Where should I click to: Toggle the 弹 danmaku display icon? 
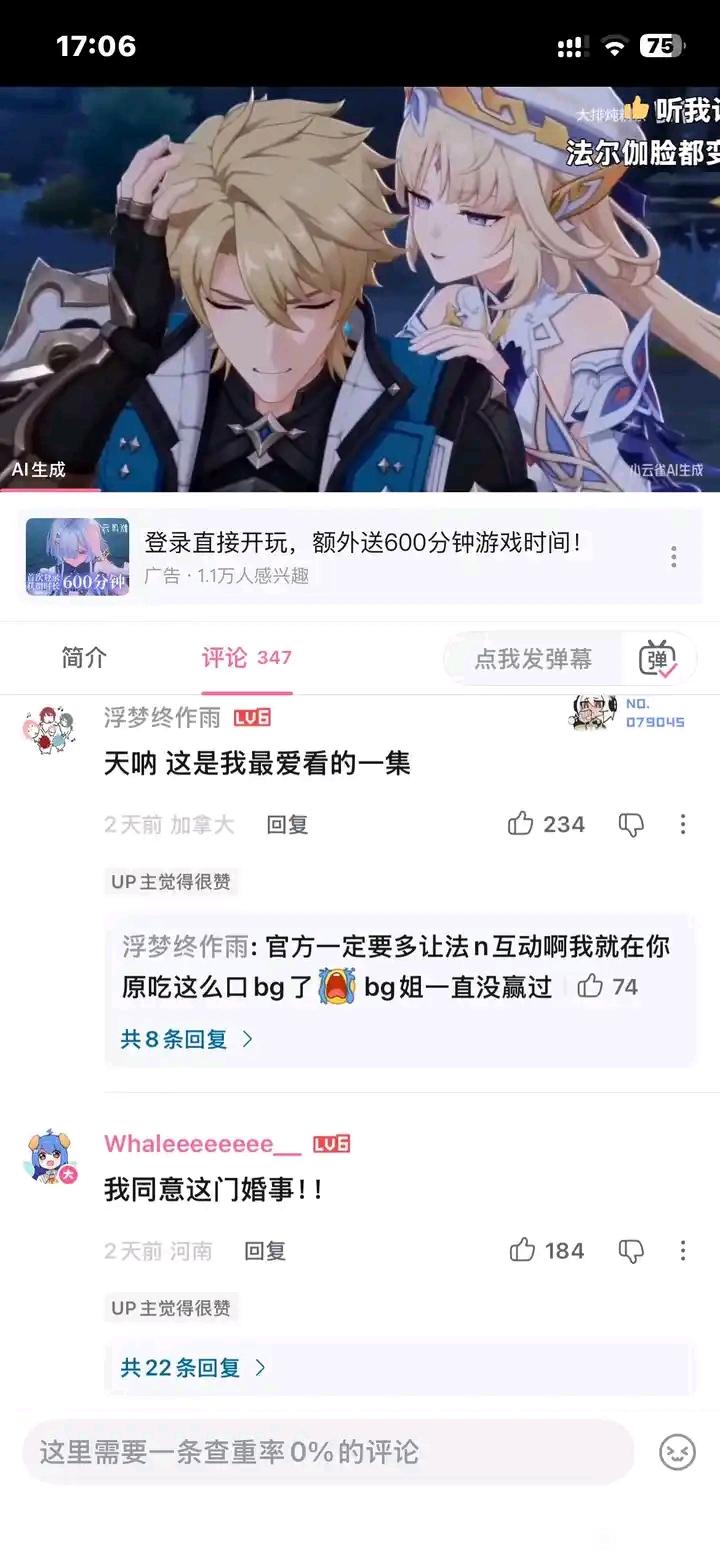[659, 659]
